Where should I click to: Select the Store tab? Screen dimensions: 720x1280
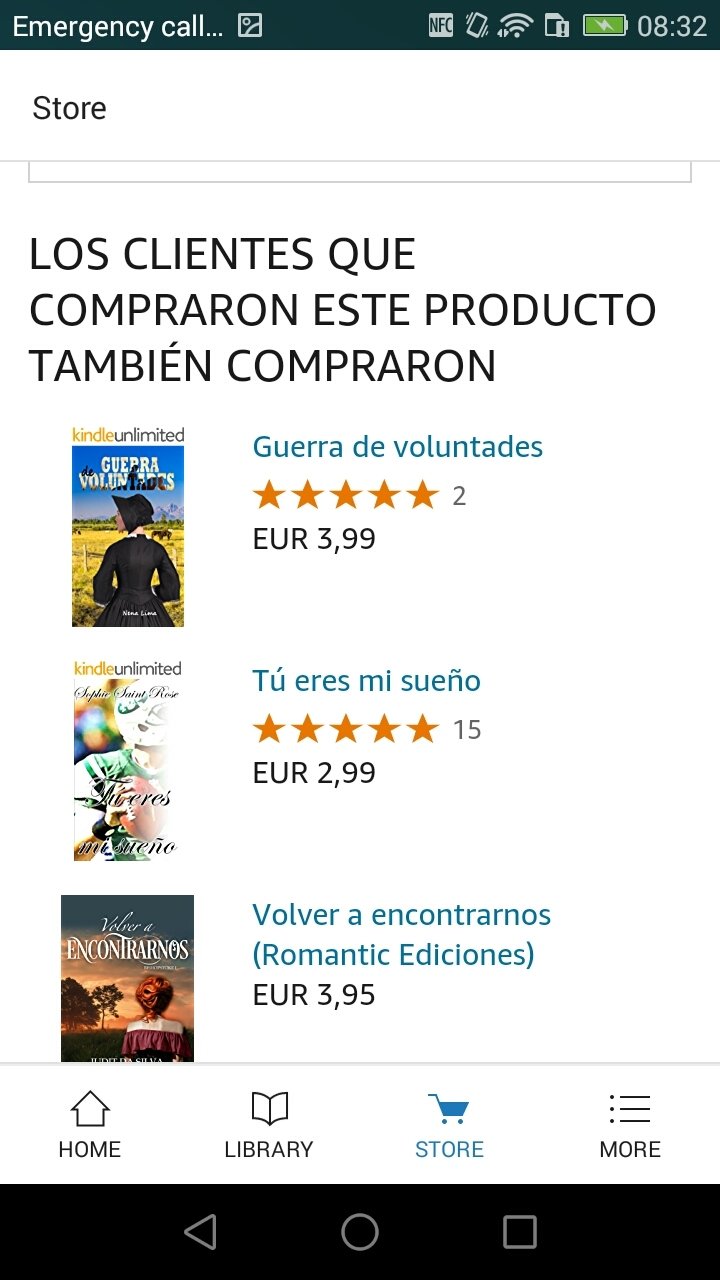[x=449, y=1125]
